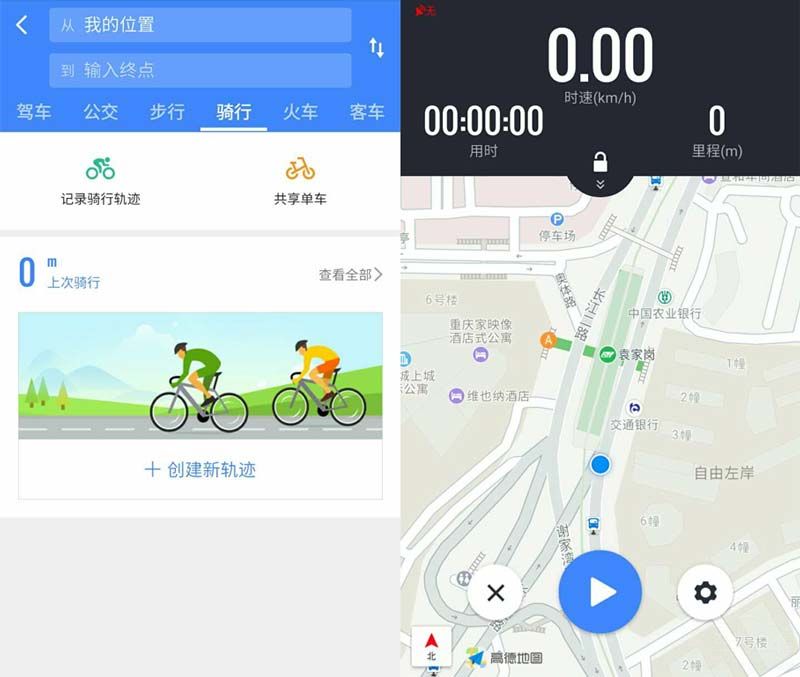This screenshot has height=677, width=800.
Task: Open the 客车 tab
Action: [x=366, y=112]
